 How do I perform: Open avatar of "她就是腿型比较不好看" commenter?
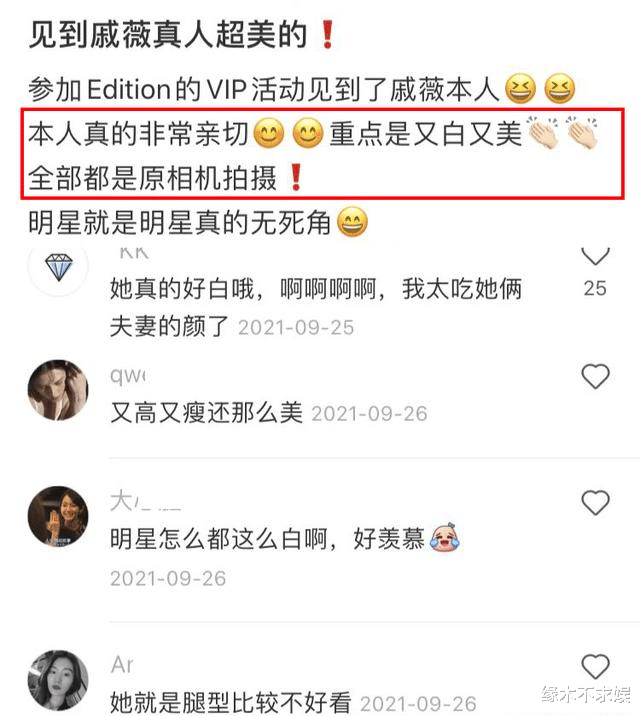pos(58,678)
